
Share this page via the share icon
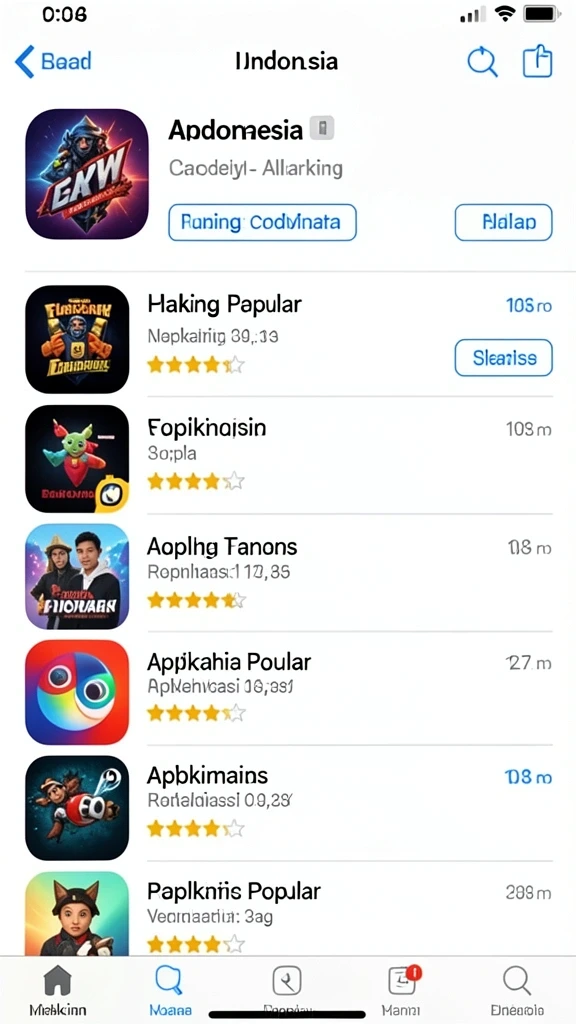[537, 62]
